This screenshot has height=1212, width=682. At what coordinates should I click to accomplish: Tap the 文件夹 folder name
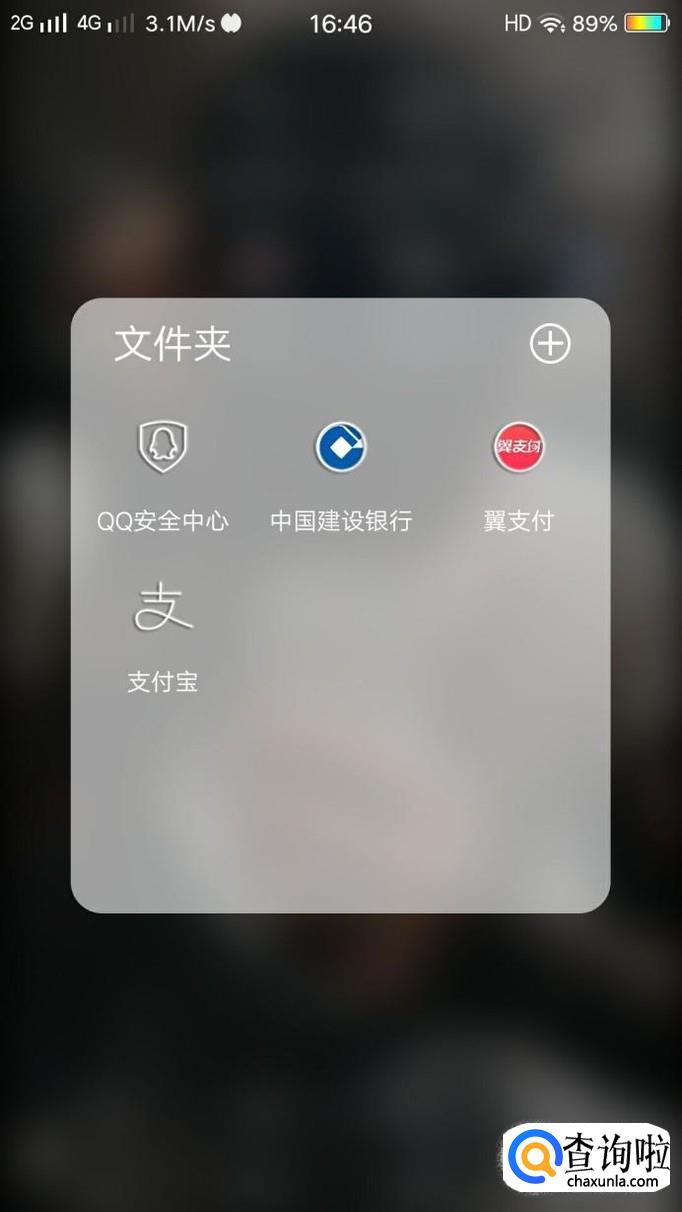pos(173,344)
